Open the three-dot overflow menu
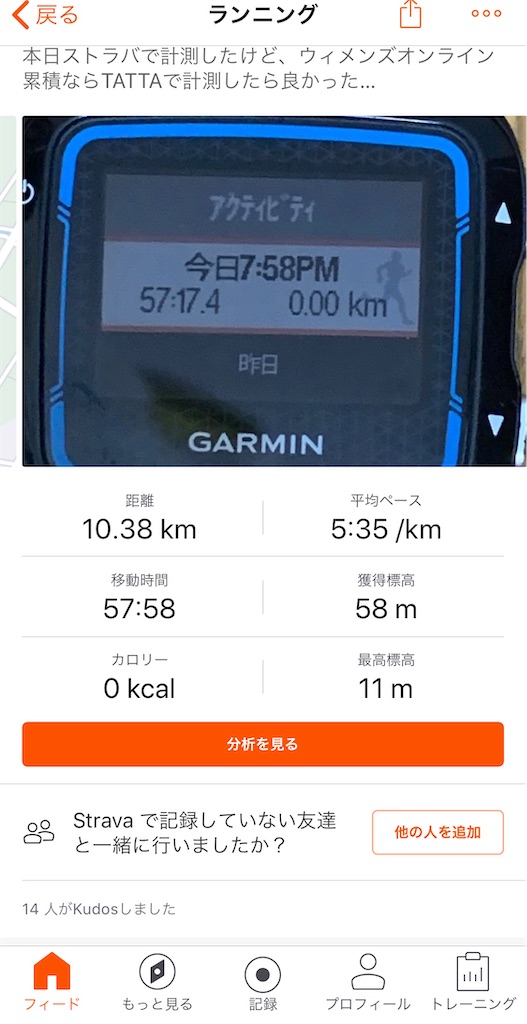This screenshot has width=527, height=1024. pos(485,14)
